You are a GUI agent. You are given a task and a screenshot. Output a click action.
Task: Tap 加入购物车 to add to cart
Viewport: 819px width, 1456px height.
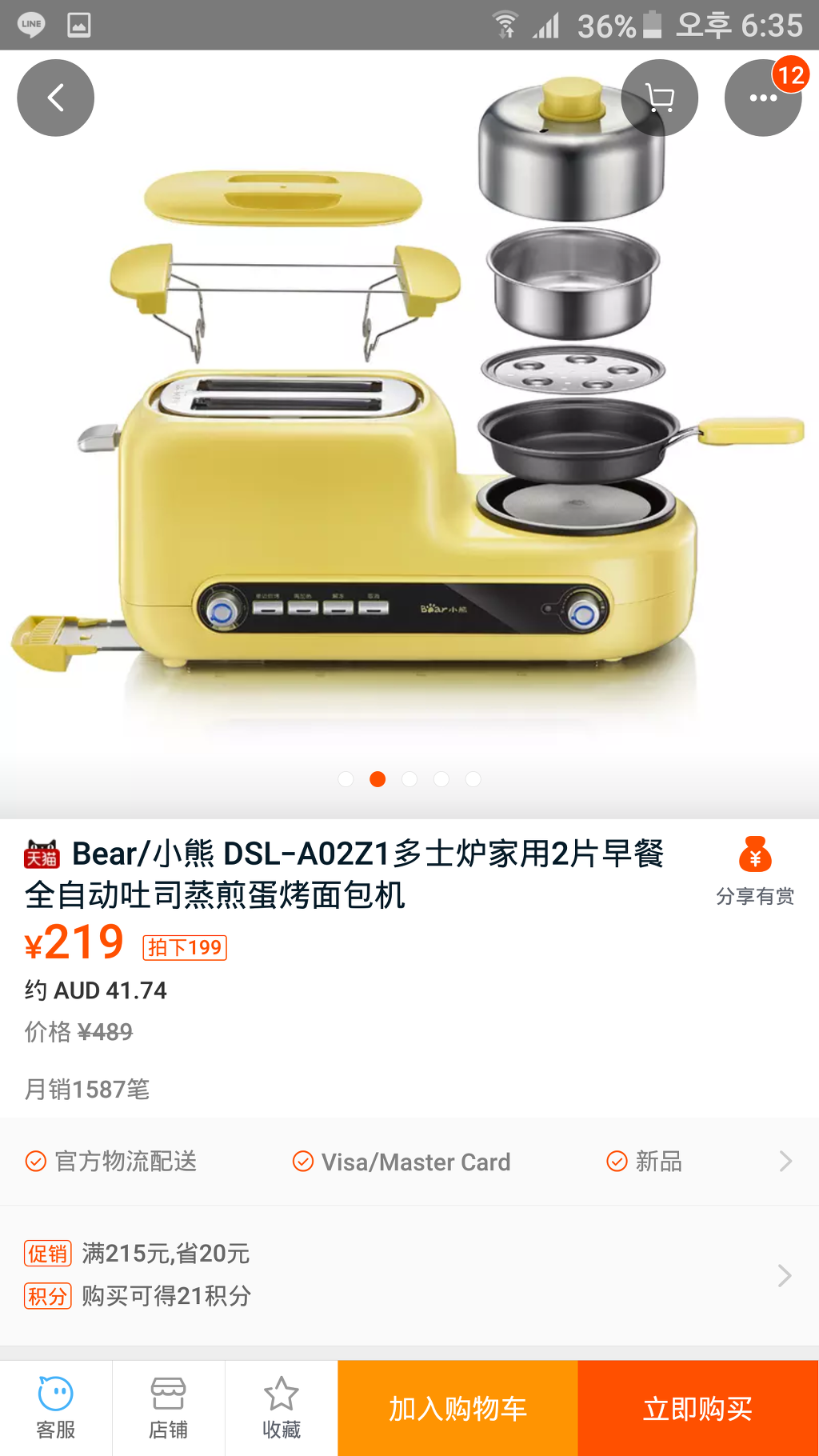point(457,1408)
